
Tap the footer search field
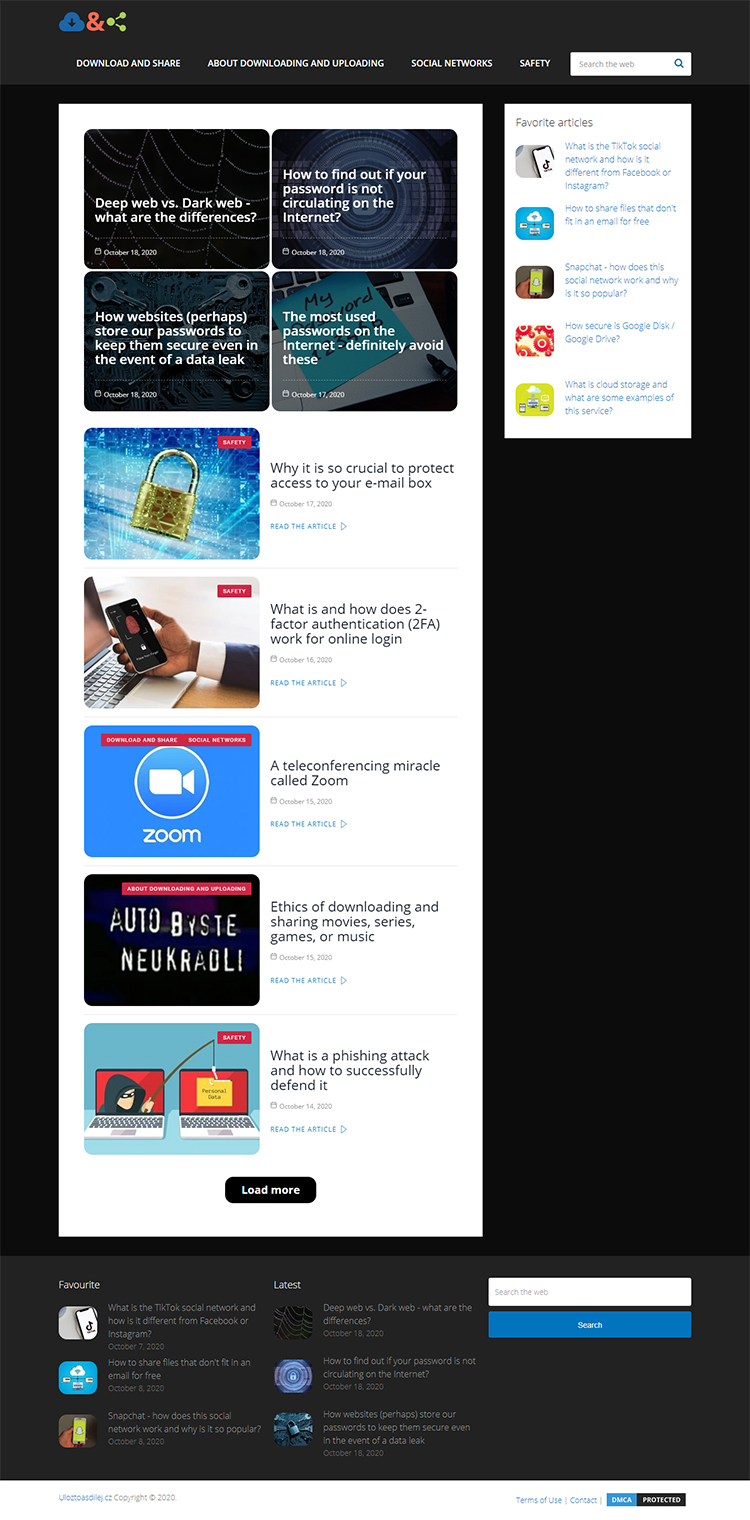589,1292
